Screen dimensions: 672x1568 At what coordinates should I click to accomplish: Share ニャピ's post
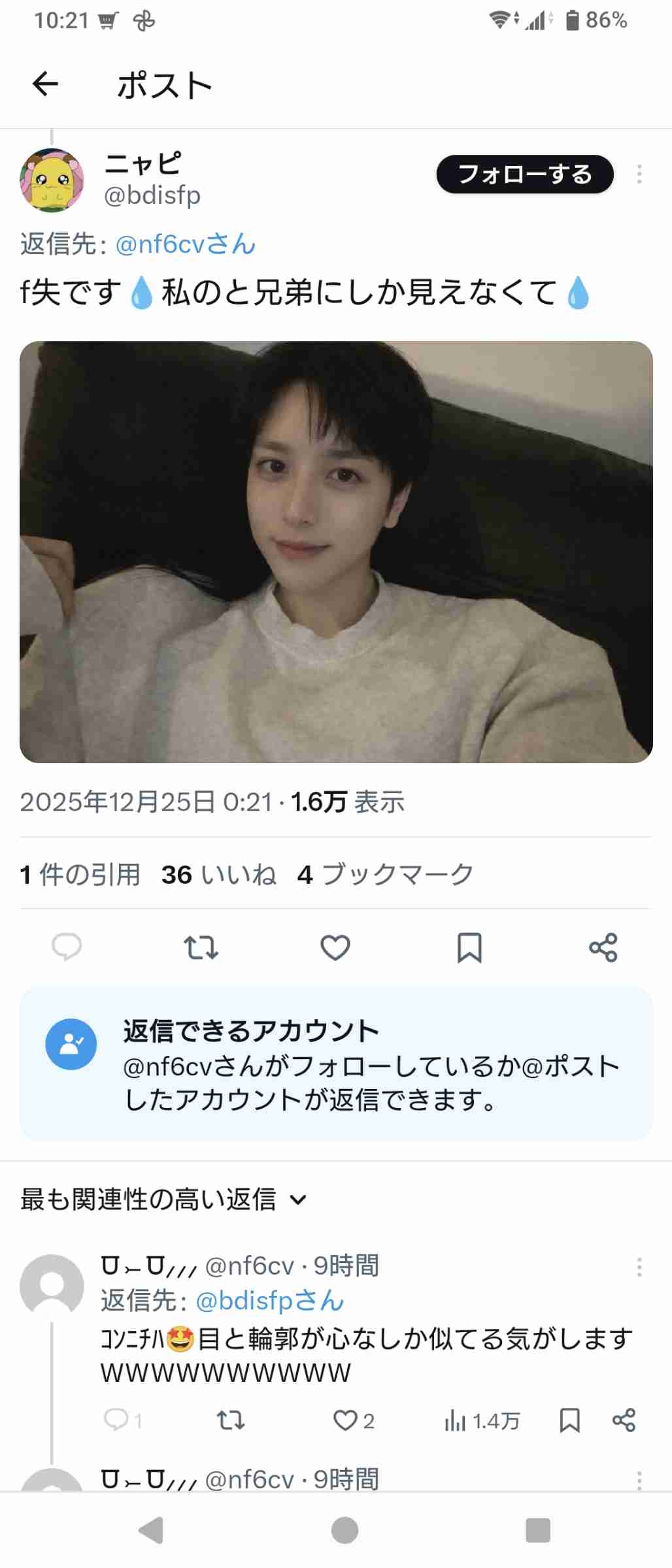[x=603, y=947]
